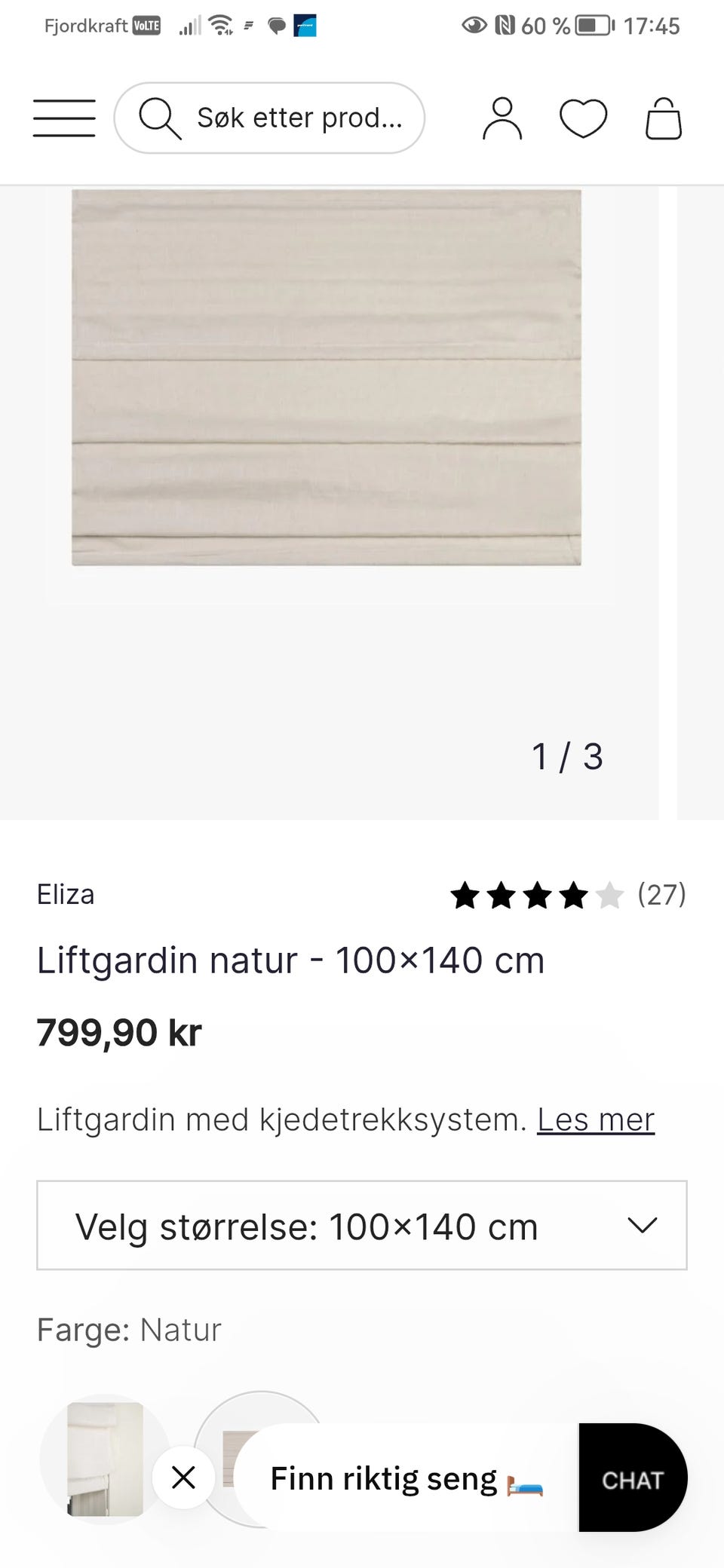Tap the eye icon in the status bar
The width and height of the screenshot is (724, 1568).
click(x=474, y=25)
